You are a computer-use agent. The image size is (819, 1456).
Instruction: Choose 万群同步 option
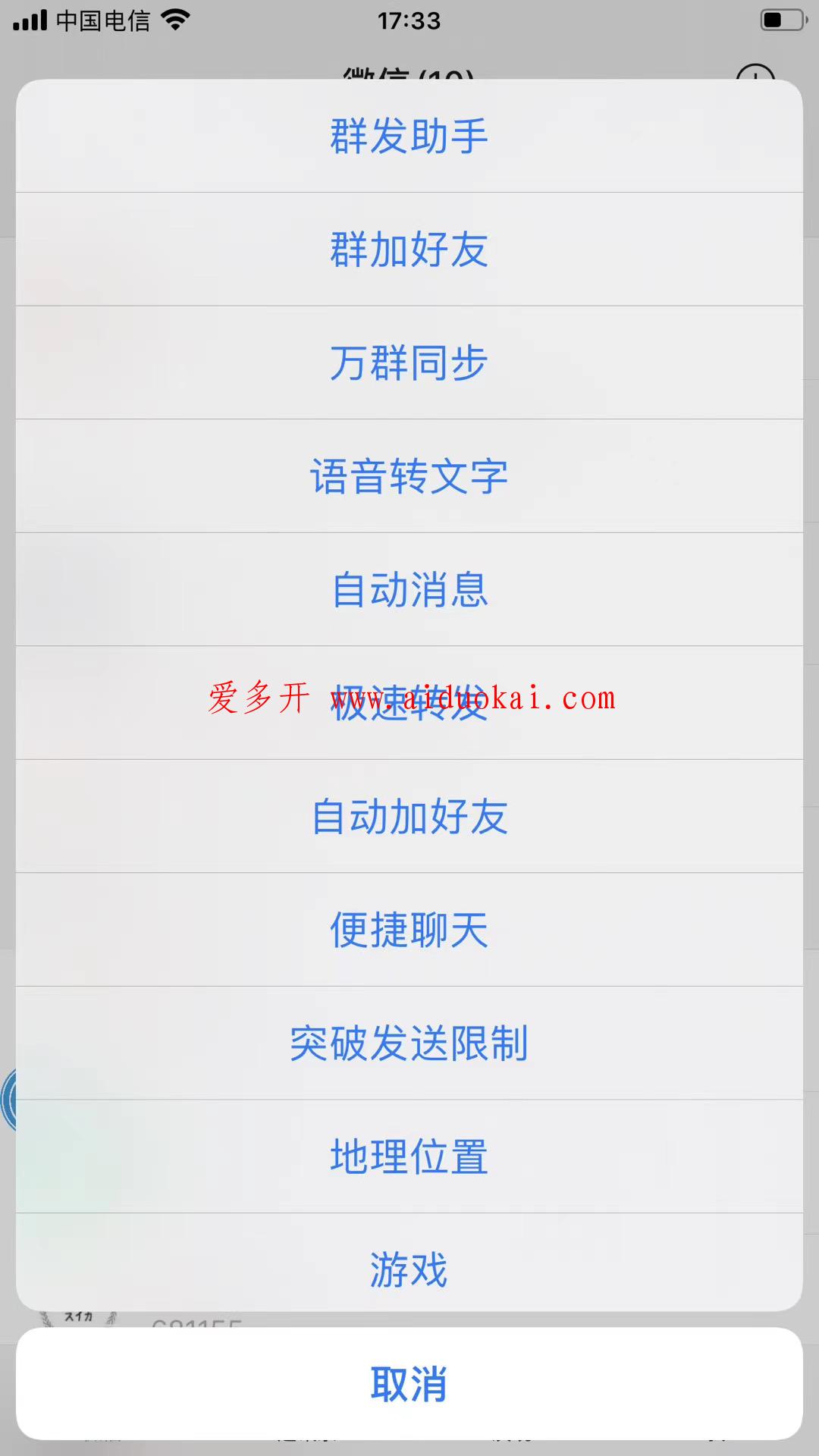(x=409, y=362)
